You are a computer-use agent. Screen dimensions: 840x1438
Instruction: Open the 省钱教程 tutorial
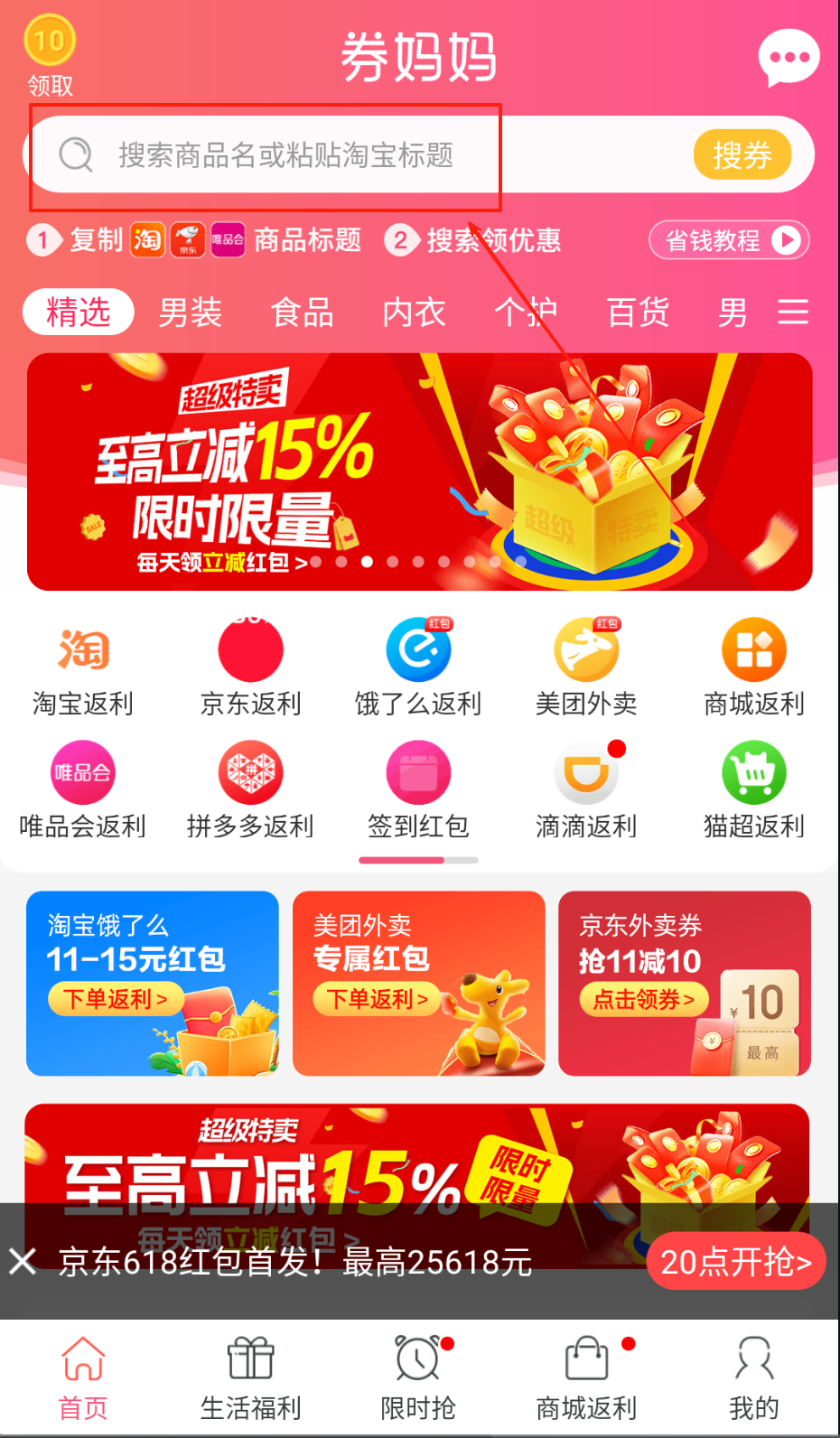click(729, 240)
